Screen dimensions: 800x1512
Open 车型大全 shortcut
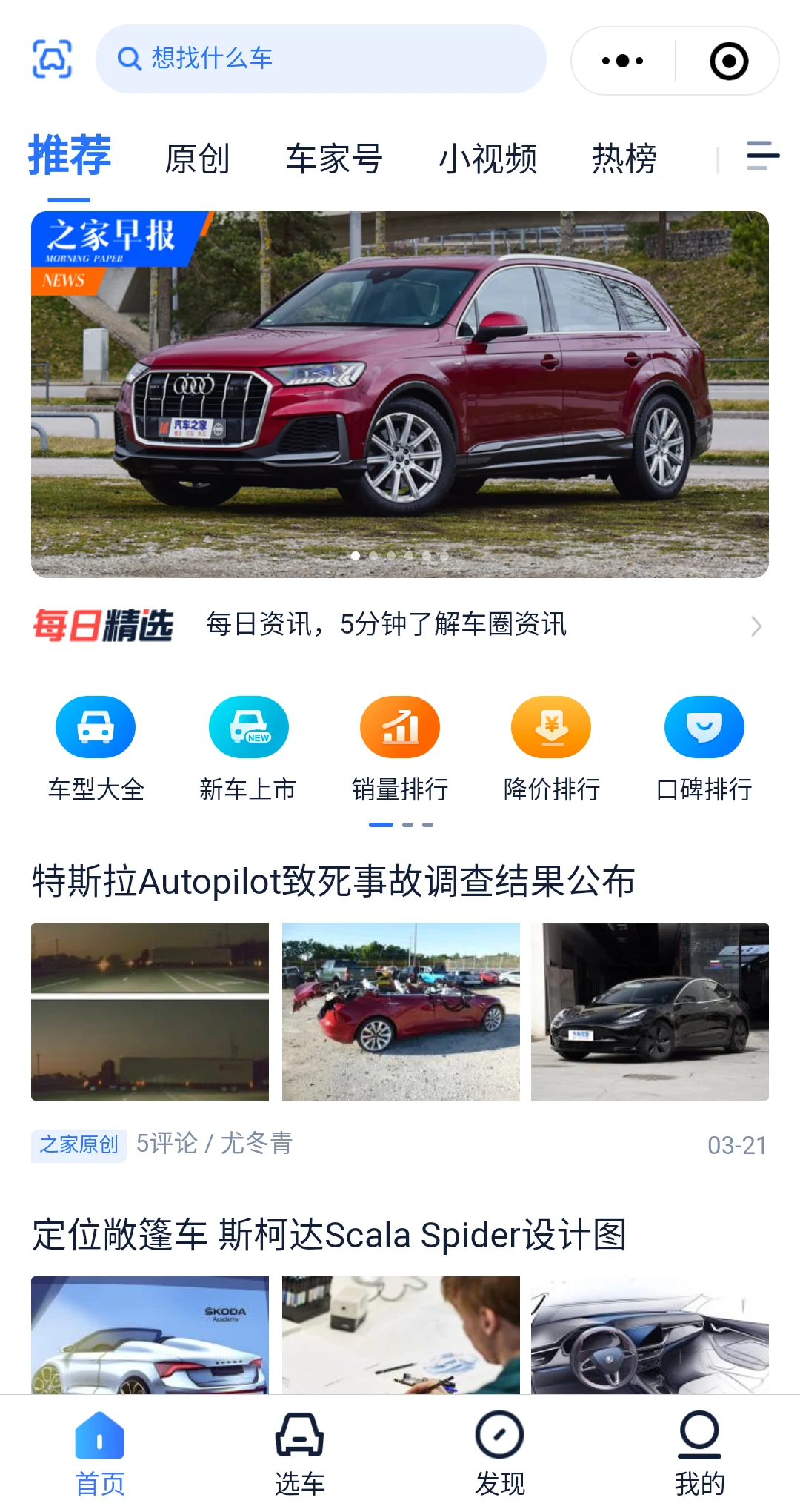(96, 749)
